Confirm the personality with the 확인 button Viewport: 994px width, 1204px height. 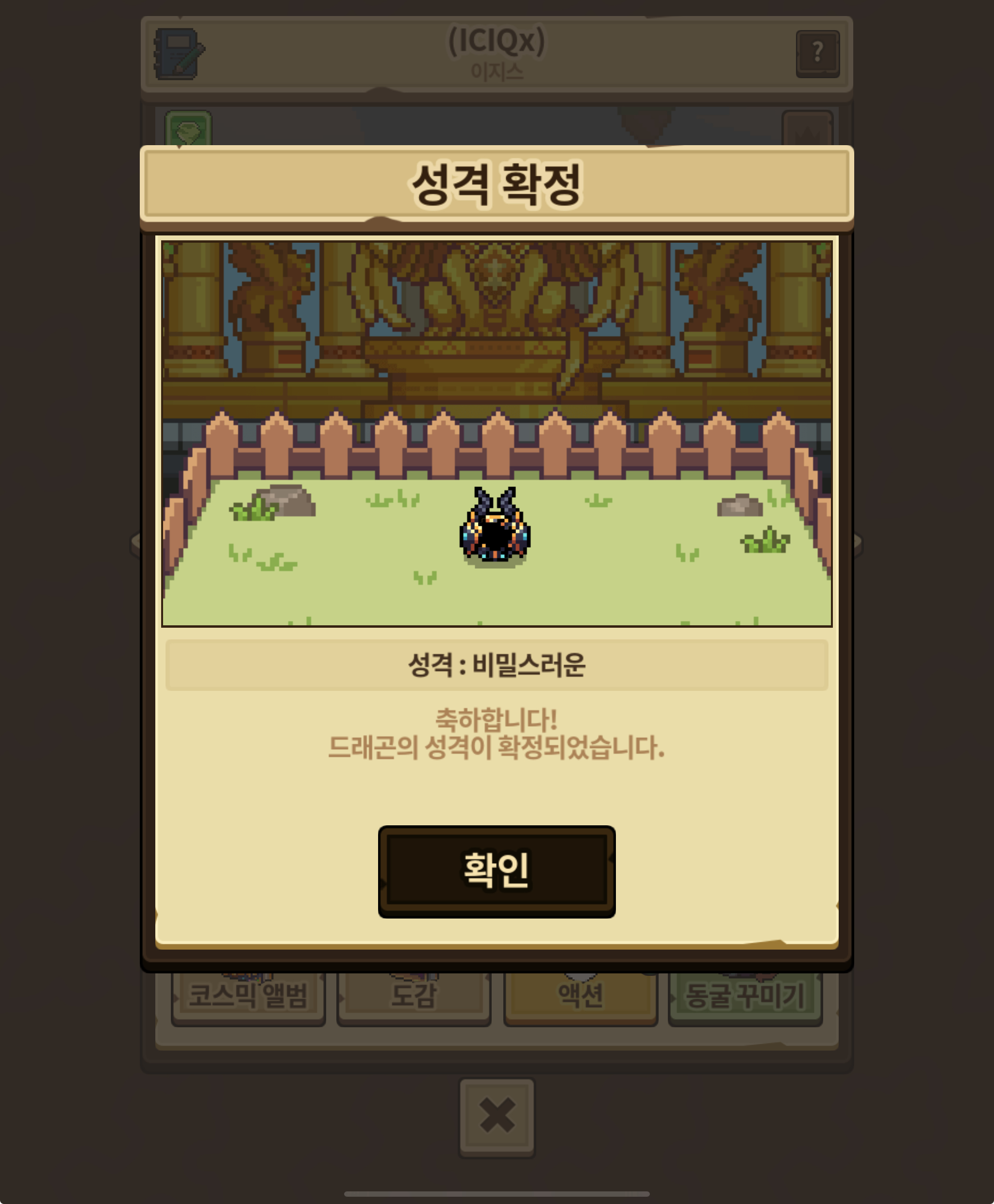point(497,871)
